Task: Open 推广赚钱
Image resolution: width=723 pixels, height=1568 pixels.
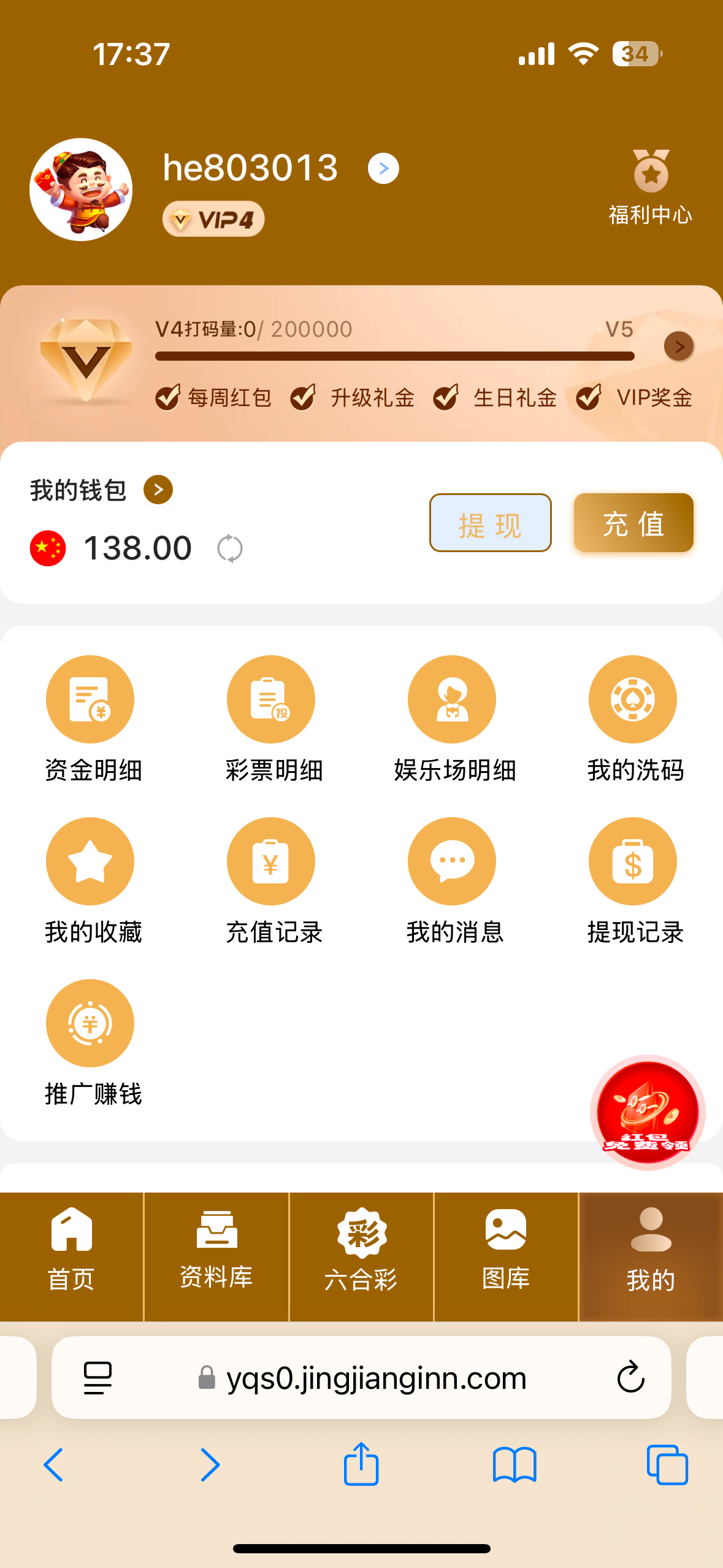Action: (91, 1043)
